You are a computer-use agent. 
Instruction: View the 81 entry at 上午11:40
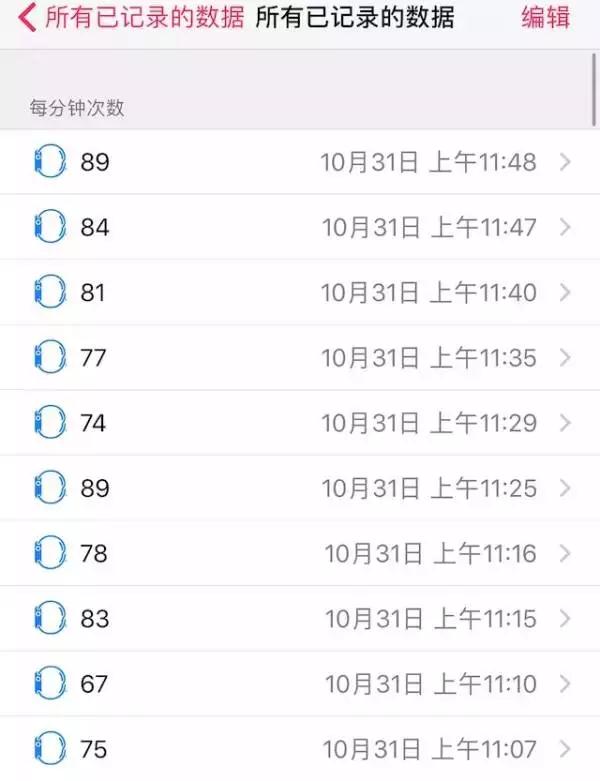tap(300, 293)
